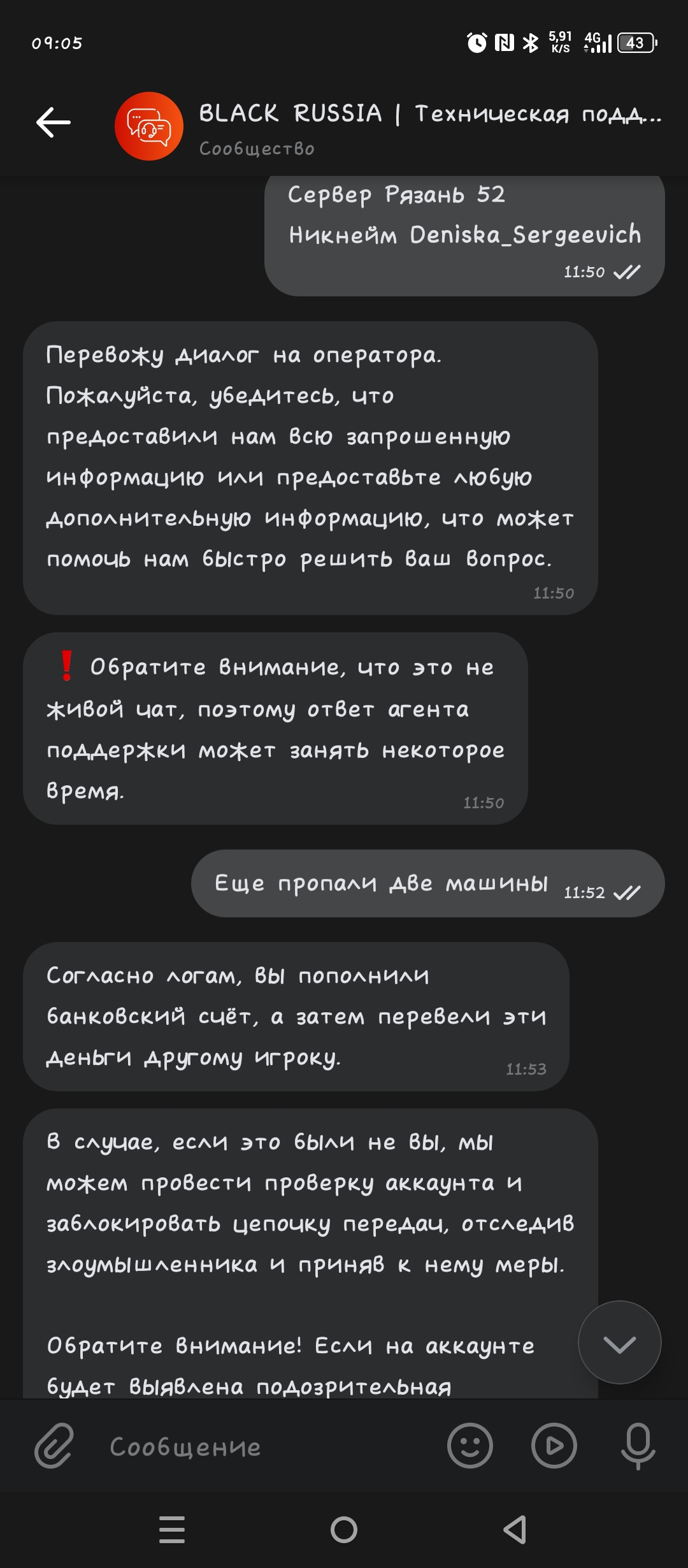Go back from the support chat
The width and height of the screenshot is (688, 1568).
[54, 122]
